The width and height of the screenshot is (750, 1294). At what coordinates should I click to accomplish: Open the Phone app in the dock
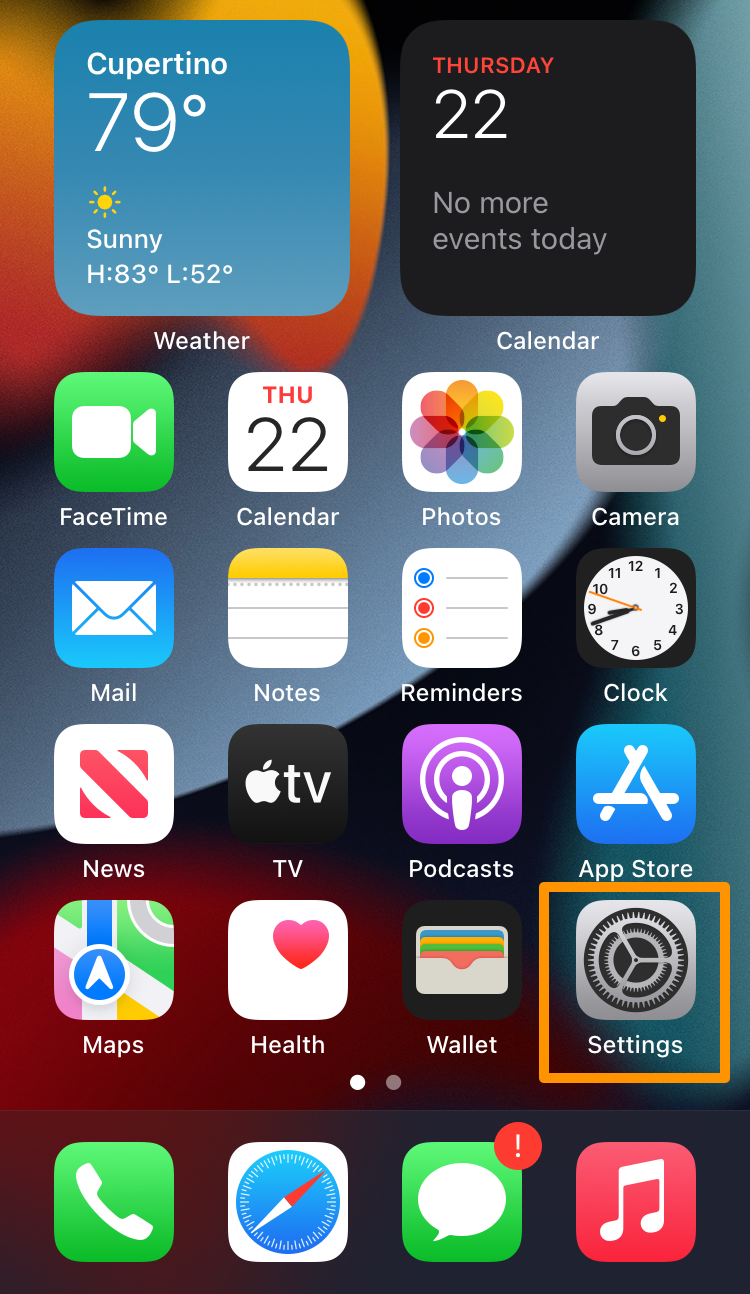[x=114, y=1202]
